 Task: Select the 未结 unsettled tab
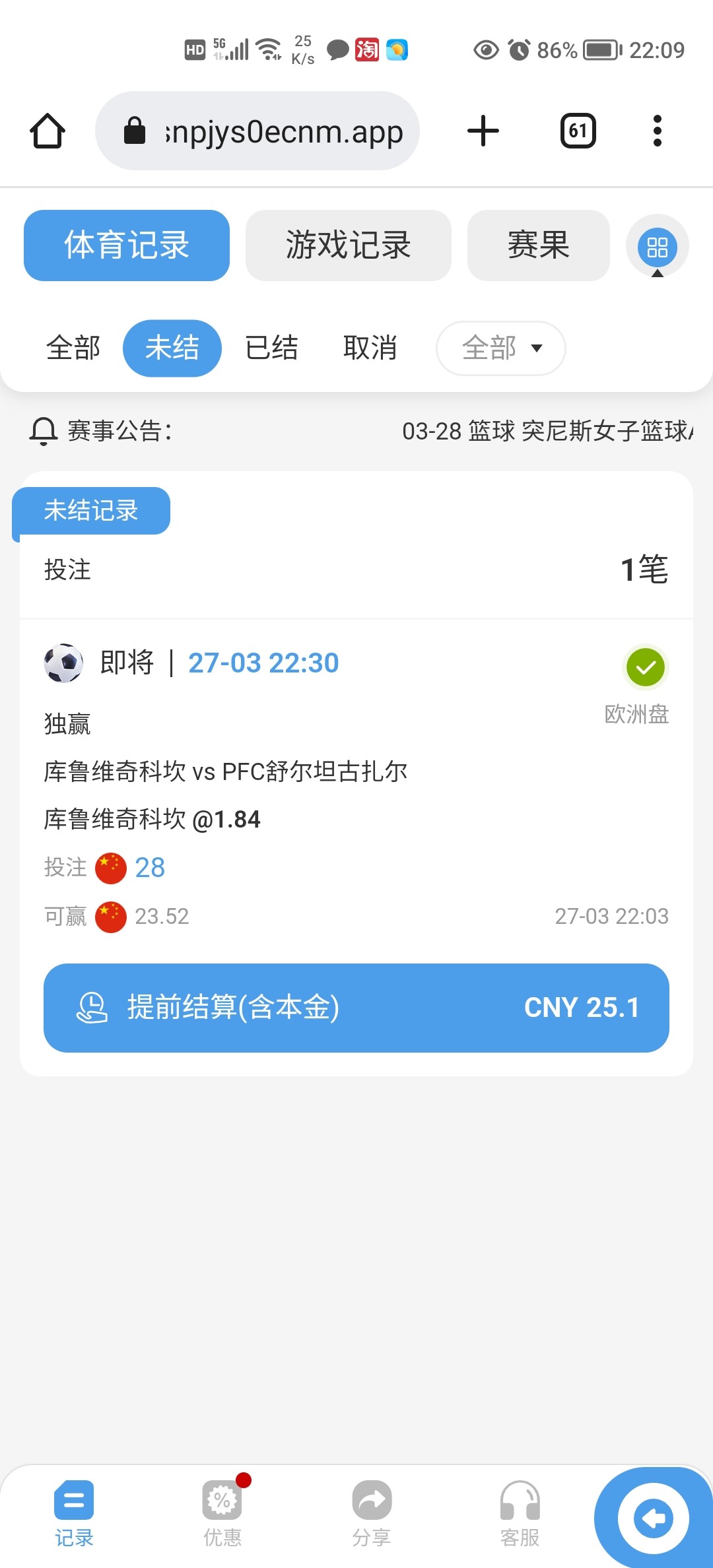coord(172,348)
